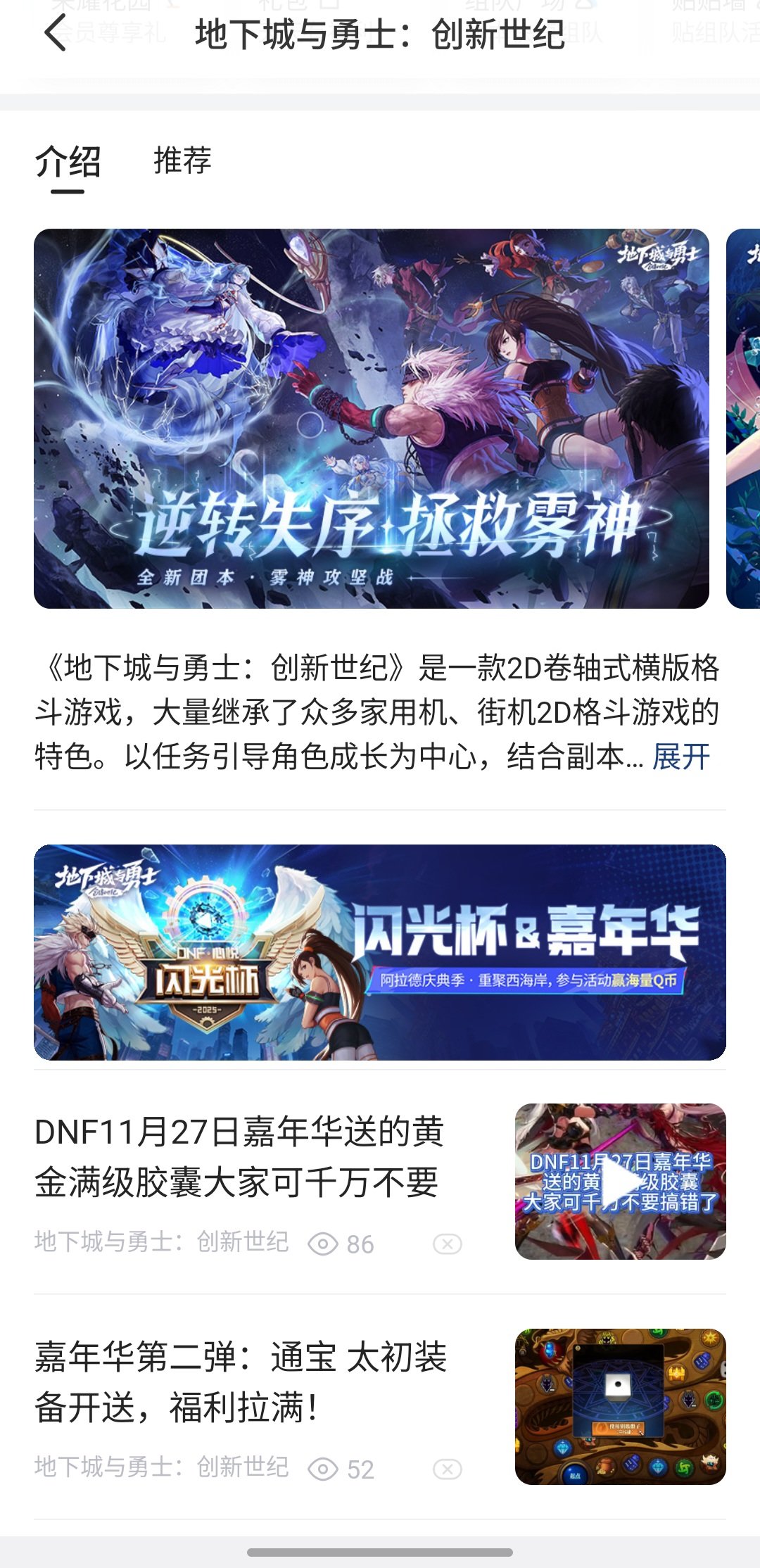Play the DNF11月27日嘉年华 video thumbnail
Viewport: 760px width, 1568px height.
(x=620, y=1182)
